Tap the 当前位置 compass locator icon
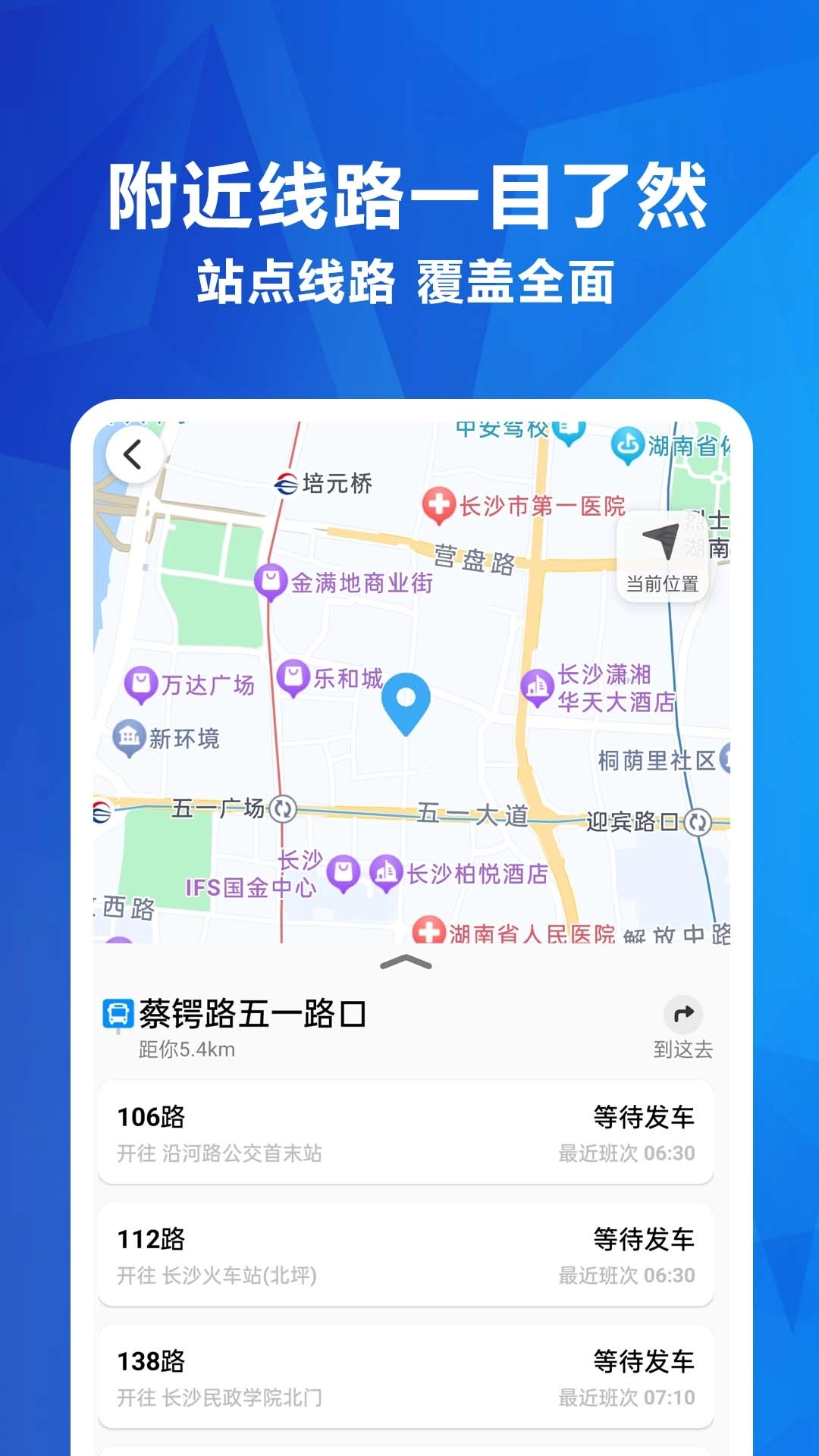This screenshot has height=1456, width=819. pos(661,541)
